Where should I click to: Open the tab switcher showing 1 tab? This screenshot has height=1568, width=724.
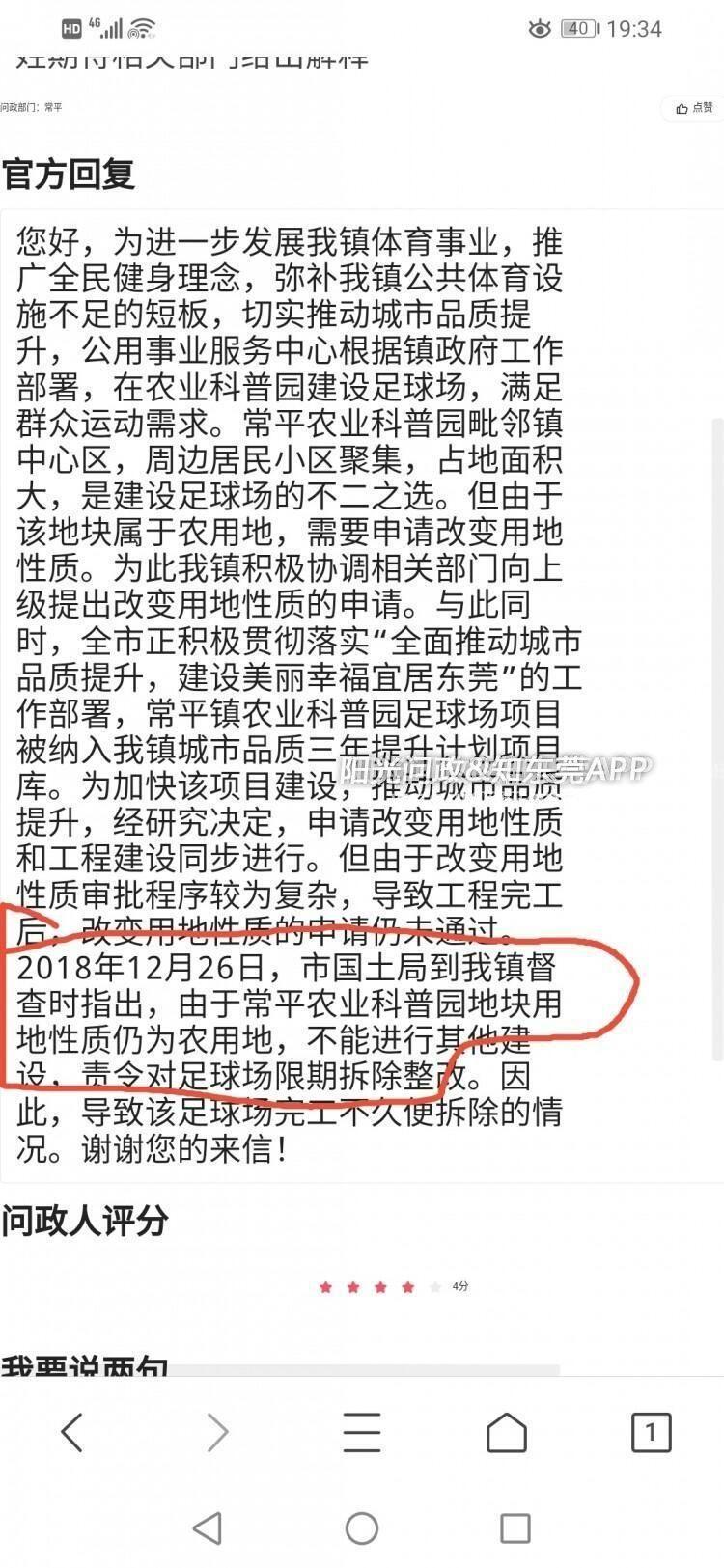click(x=651, y=1433)
